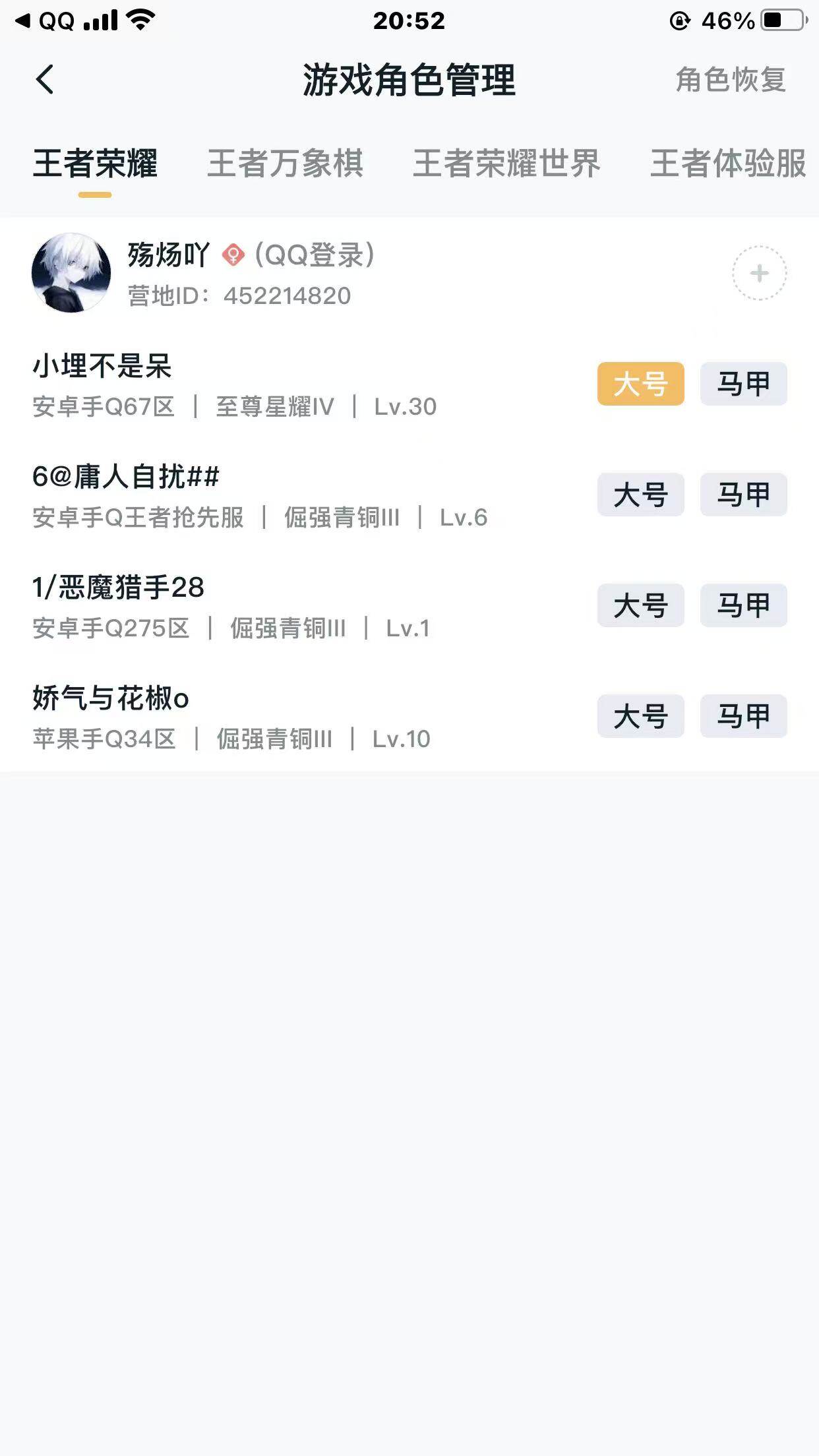
Task: Open the profile avatar of 殇炀吖
Action: 71,272
